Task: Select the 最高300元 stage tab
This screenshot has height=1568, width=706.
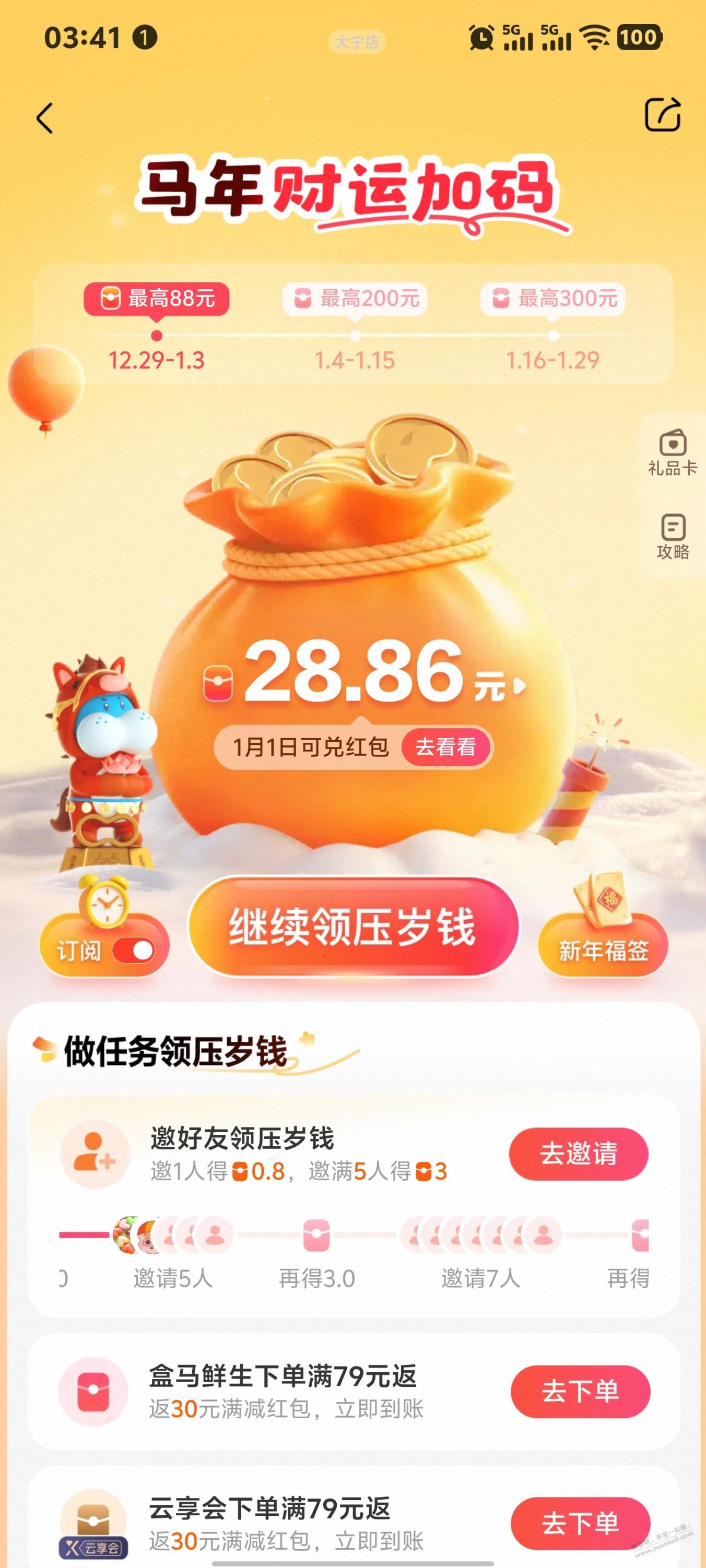Action: pos(553,299)
